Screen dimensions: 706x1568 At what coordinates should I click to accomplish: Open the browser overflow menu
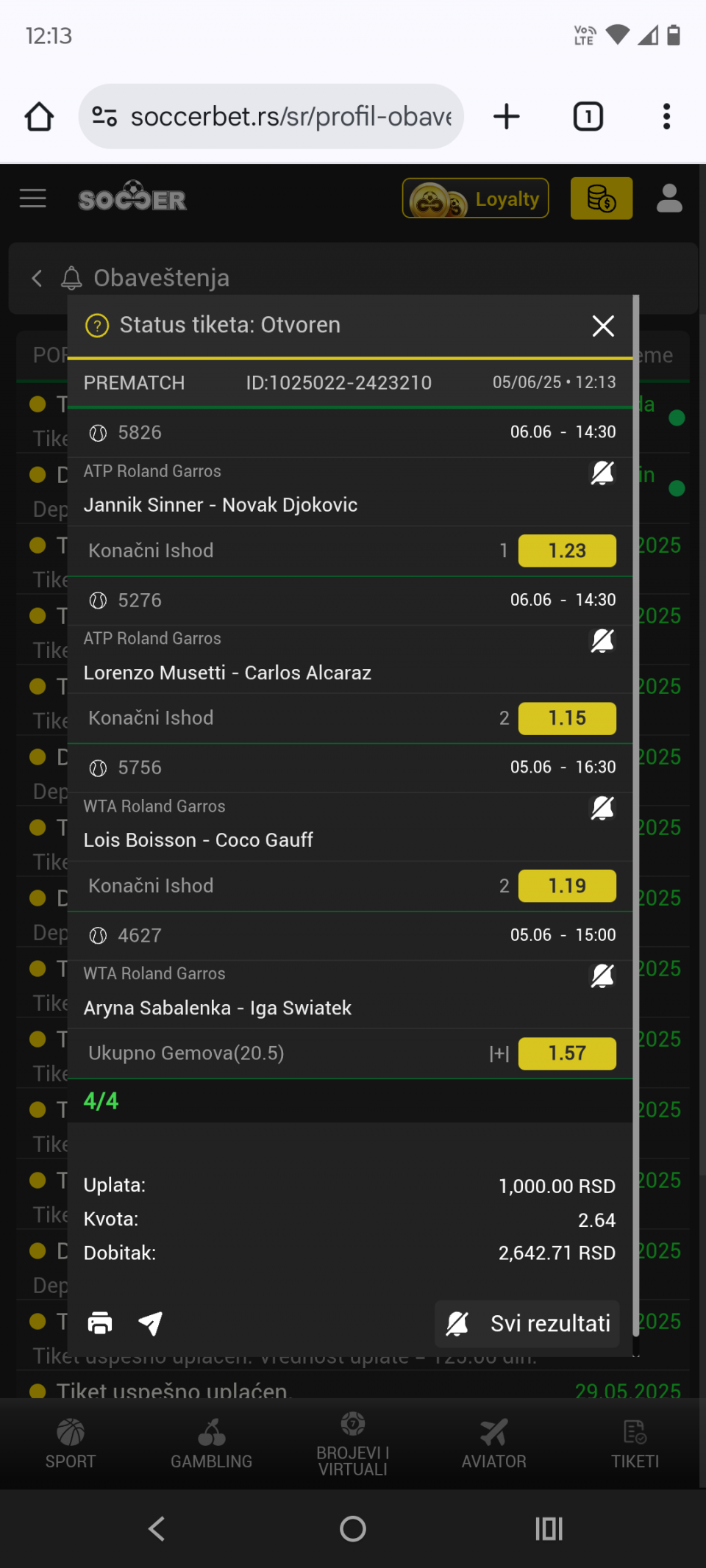click(x=666, y=116)
